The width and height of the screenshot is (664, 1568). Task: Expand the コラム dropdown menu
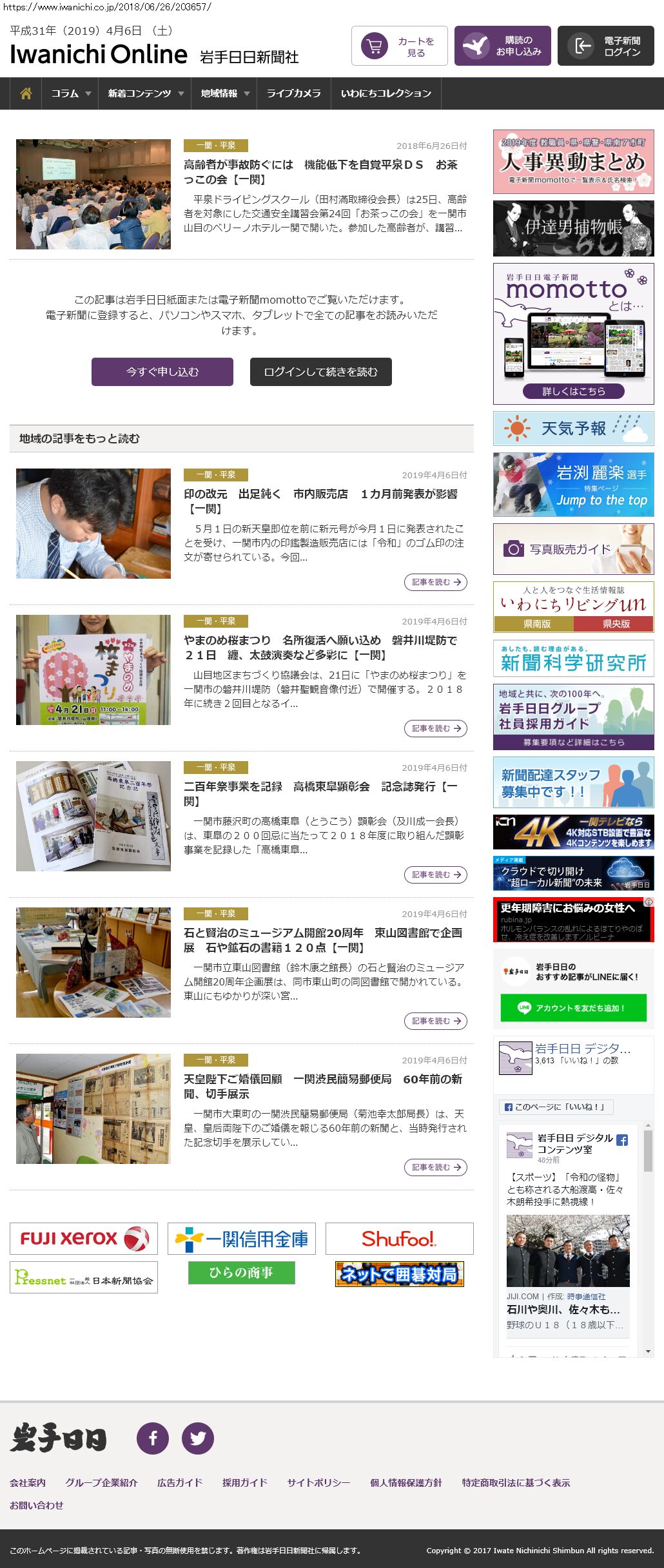(70, 93)
